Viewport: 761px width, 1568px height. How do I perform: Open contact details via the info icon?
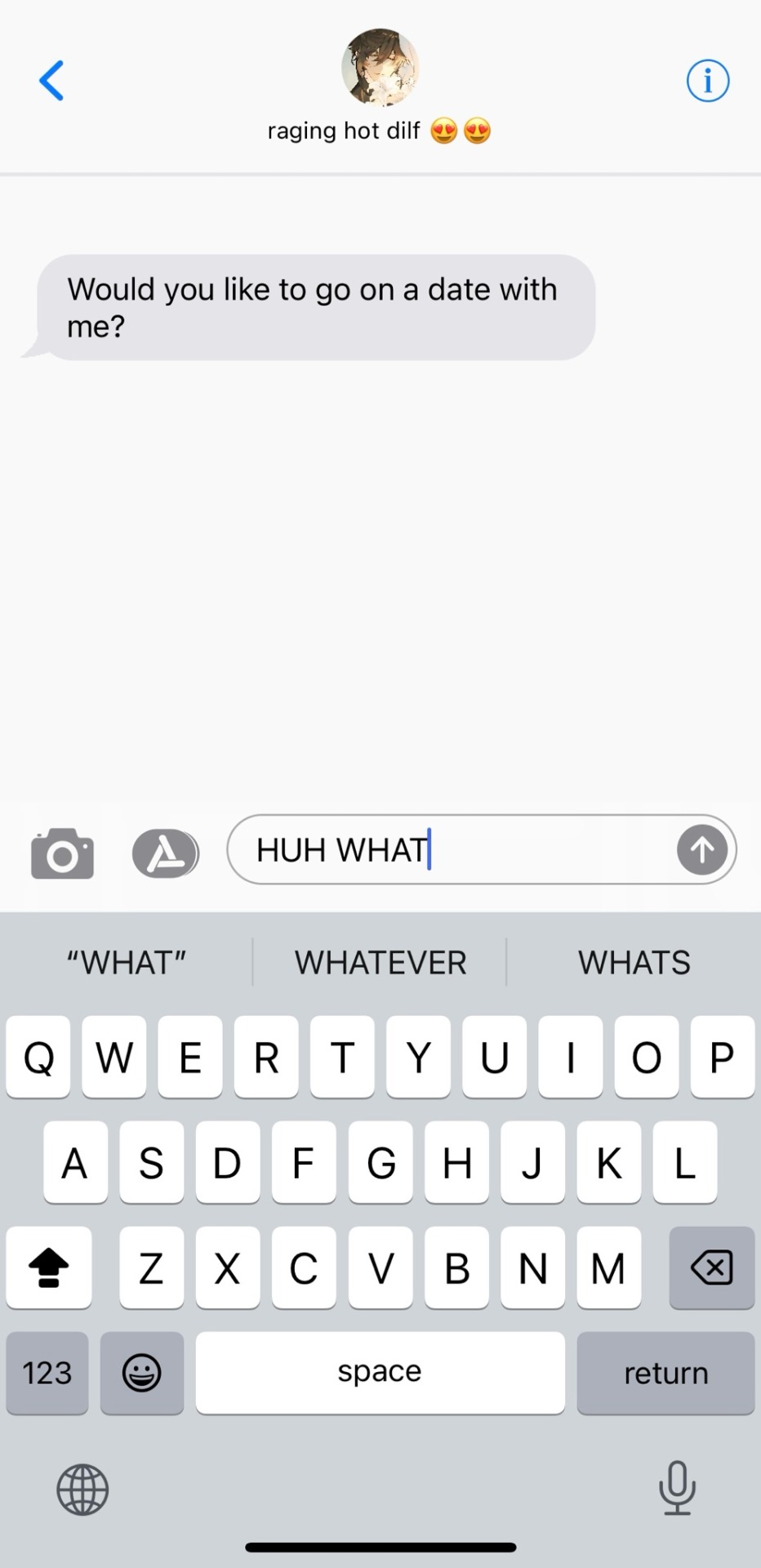707,81
